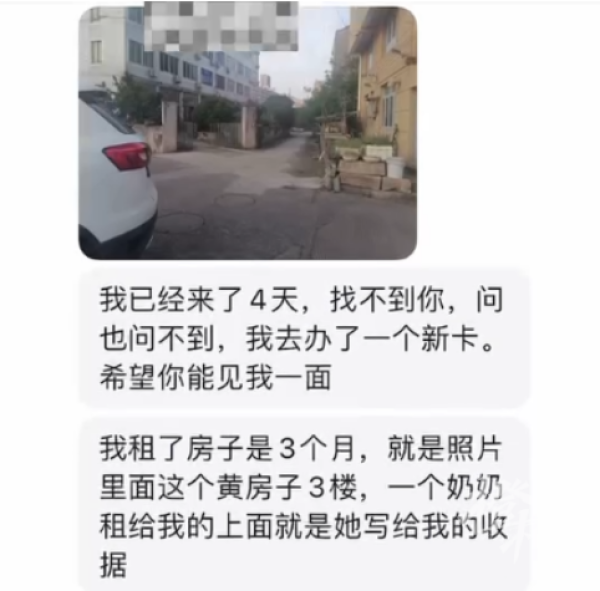This screenshot has height=591, width=600.
Task: Open the street photo message with the white car
Action: pos(247,133)
